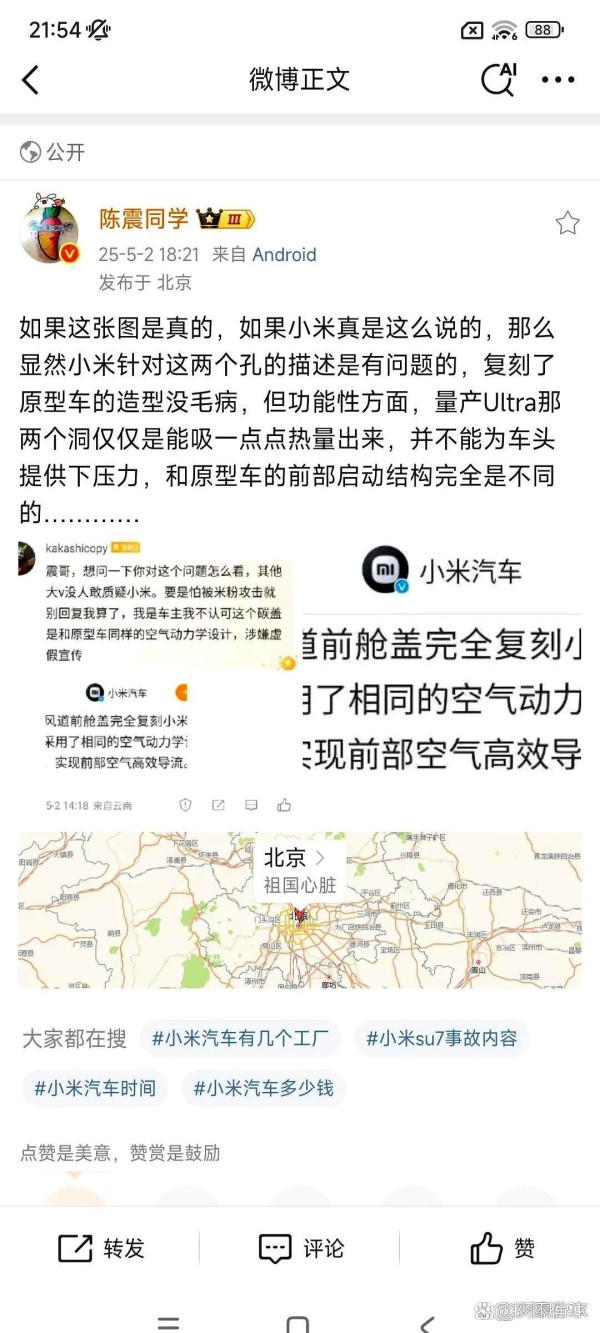Screen dimensions: 600x1333
Task: Open comments with the 评论 button
Action: click(300, 1248)
